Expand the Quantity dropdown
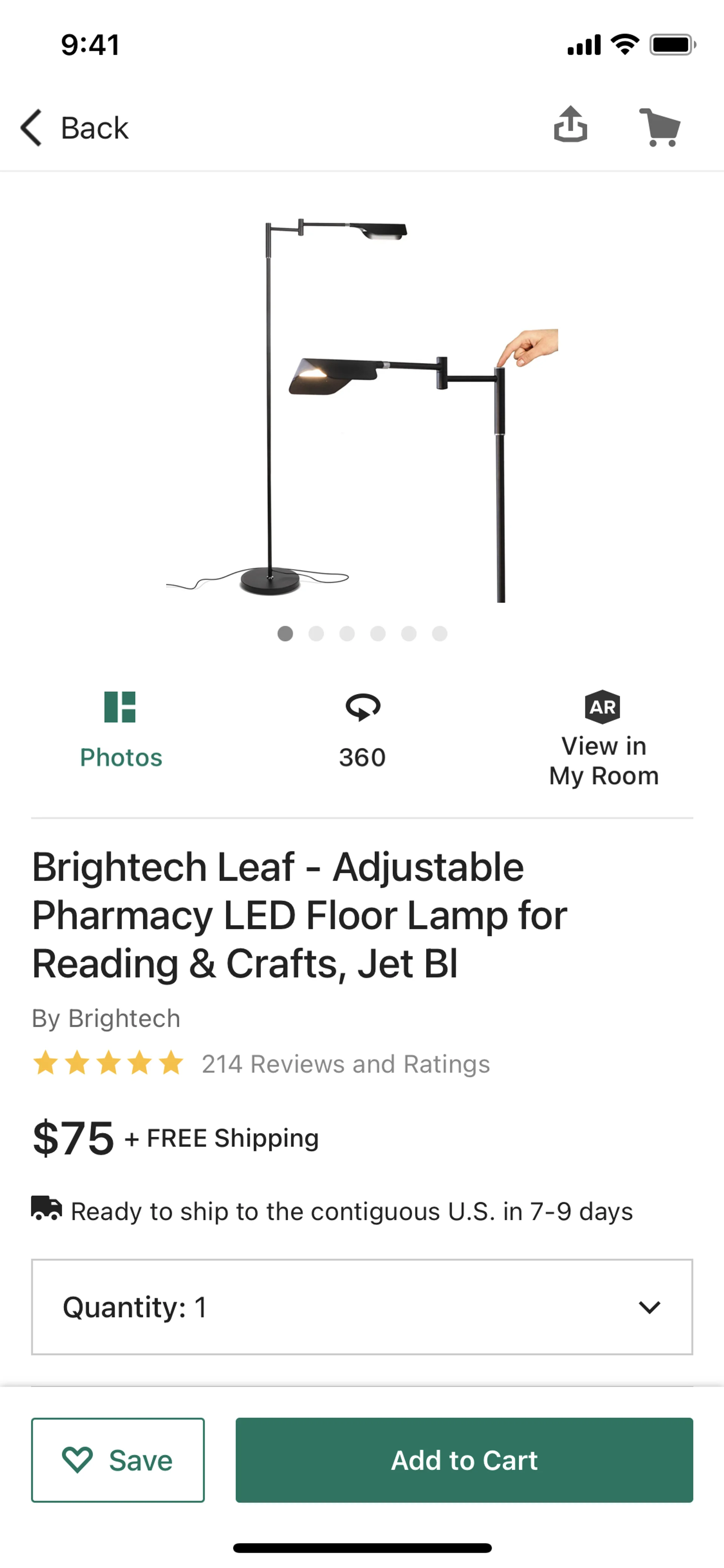 [x=362, y=1307]
